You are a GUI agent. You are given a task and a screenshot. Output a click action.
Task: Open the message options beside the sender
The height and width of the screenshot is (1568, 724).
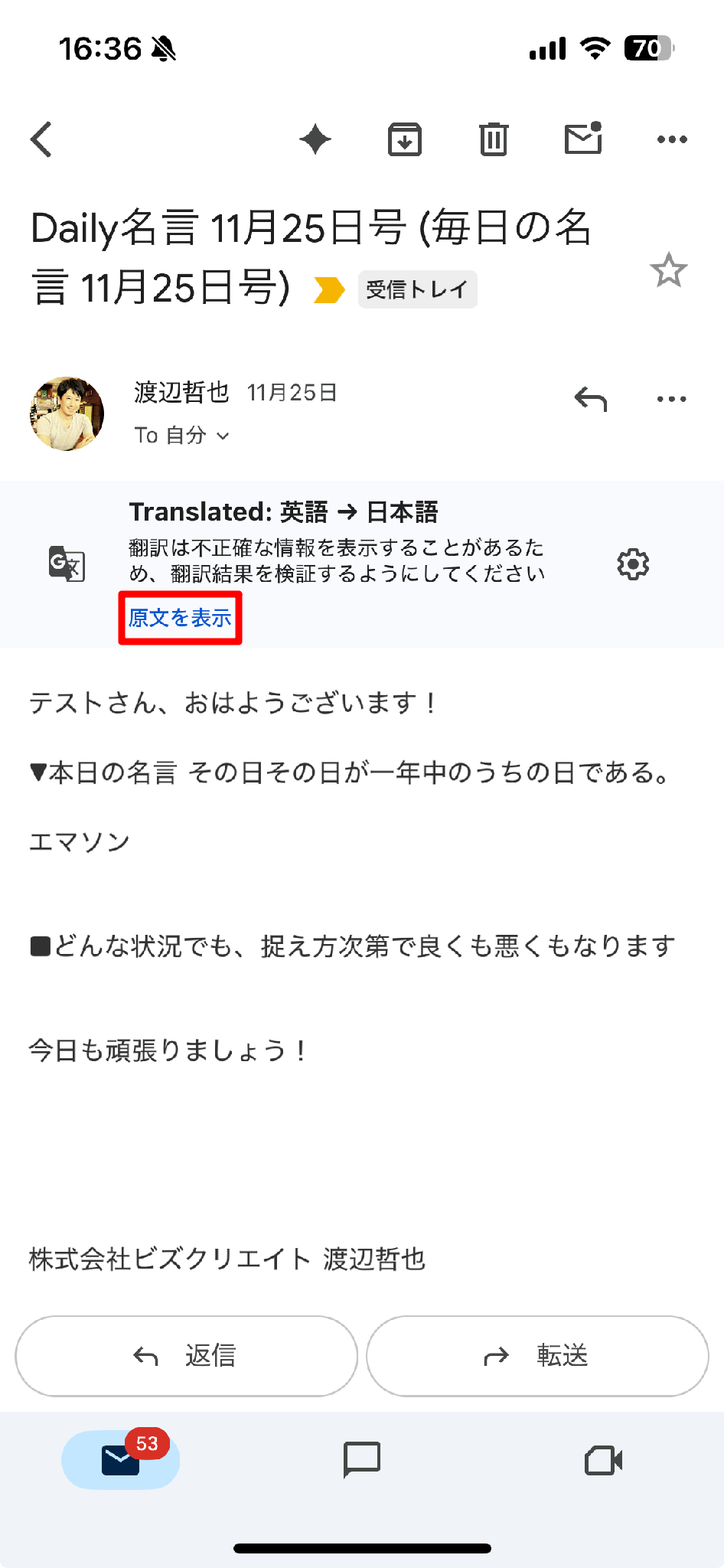click(x=672, y=399)
